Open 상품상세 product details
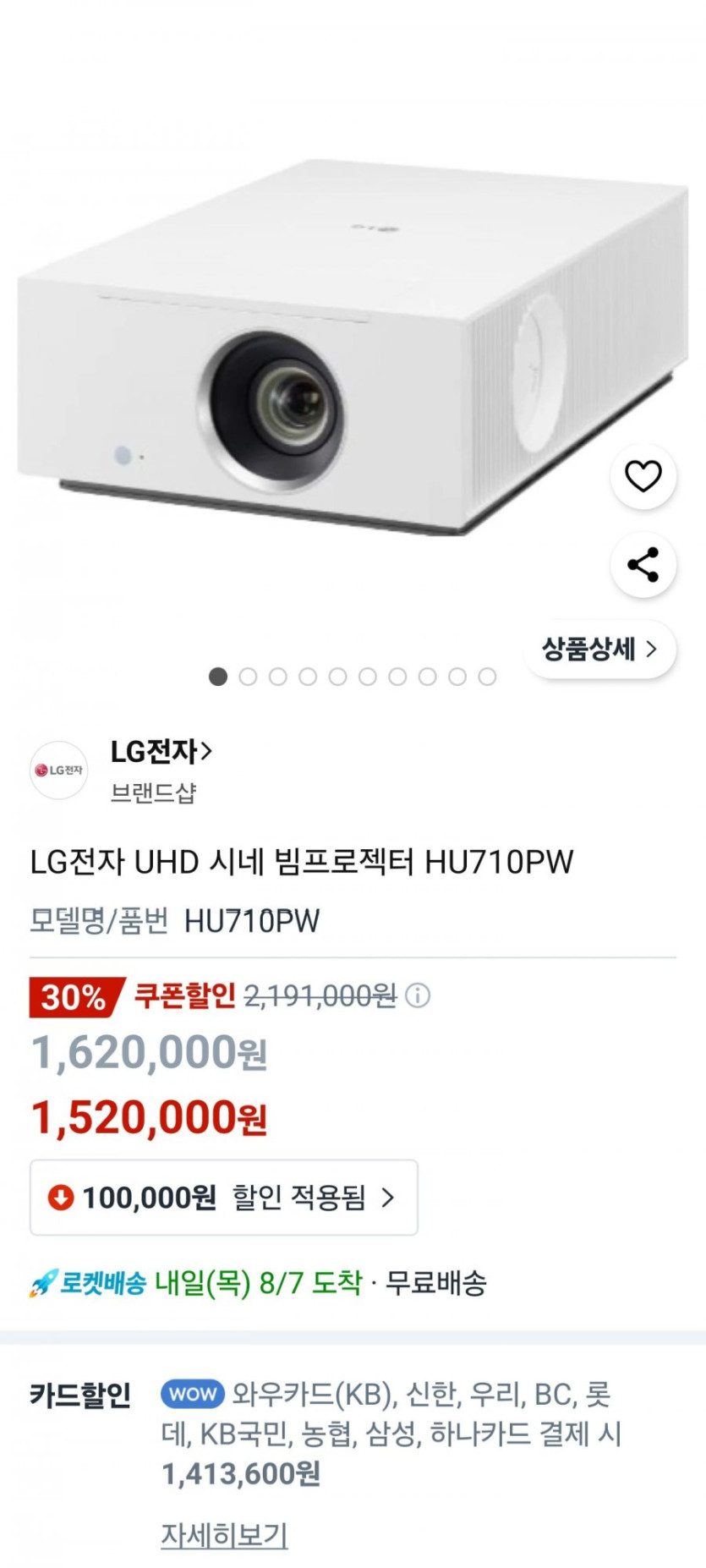Image resolution: width=706 pixels, height=1568 pixels. pos(599,650)
